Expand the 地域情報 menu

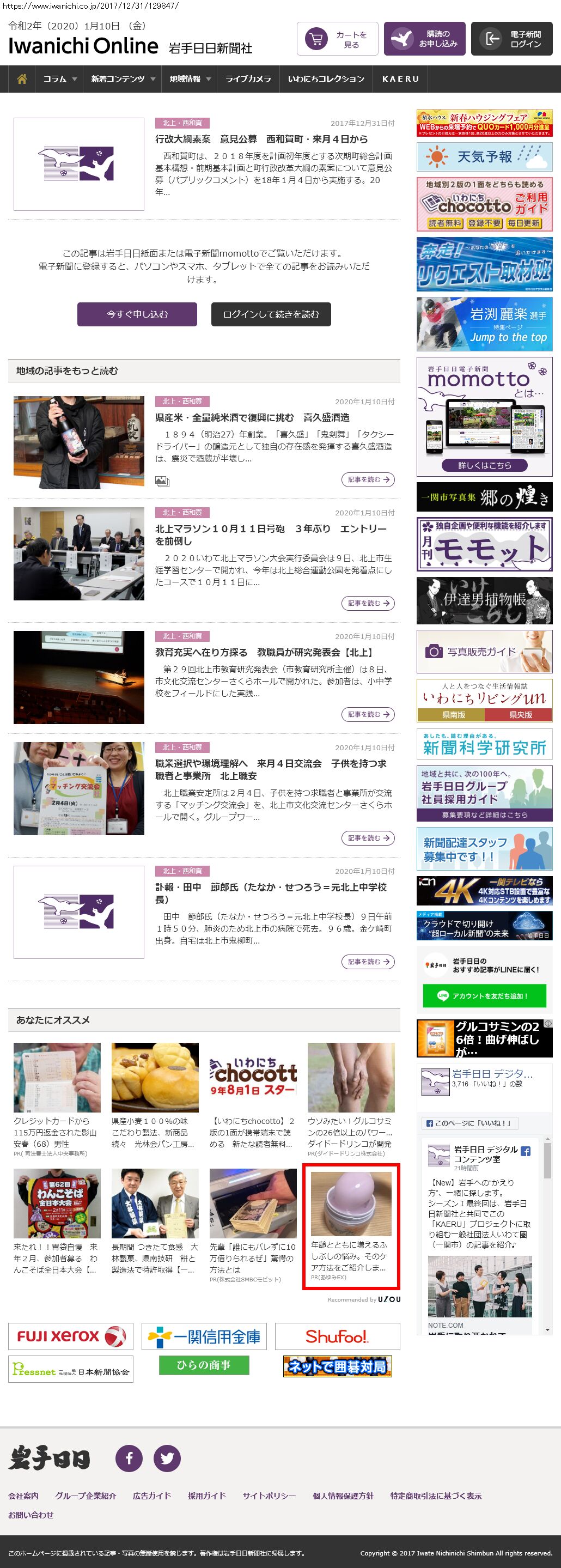[189, 79]
